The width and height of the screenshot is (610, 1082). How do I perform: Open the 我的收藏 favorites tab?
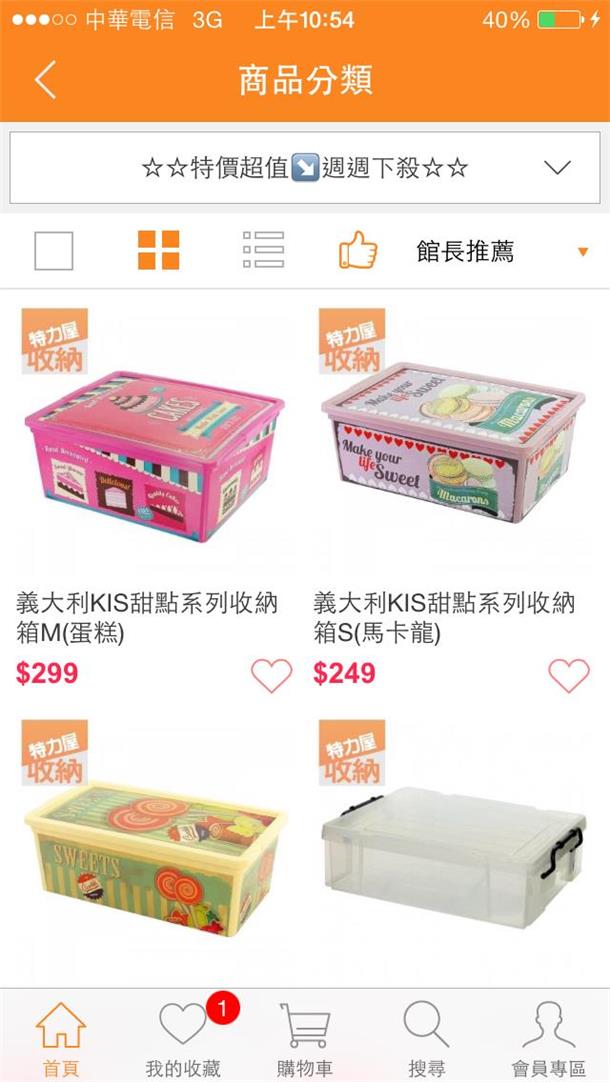(x=184, y=1040)
